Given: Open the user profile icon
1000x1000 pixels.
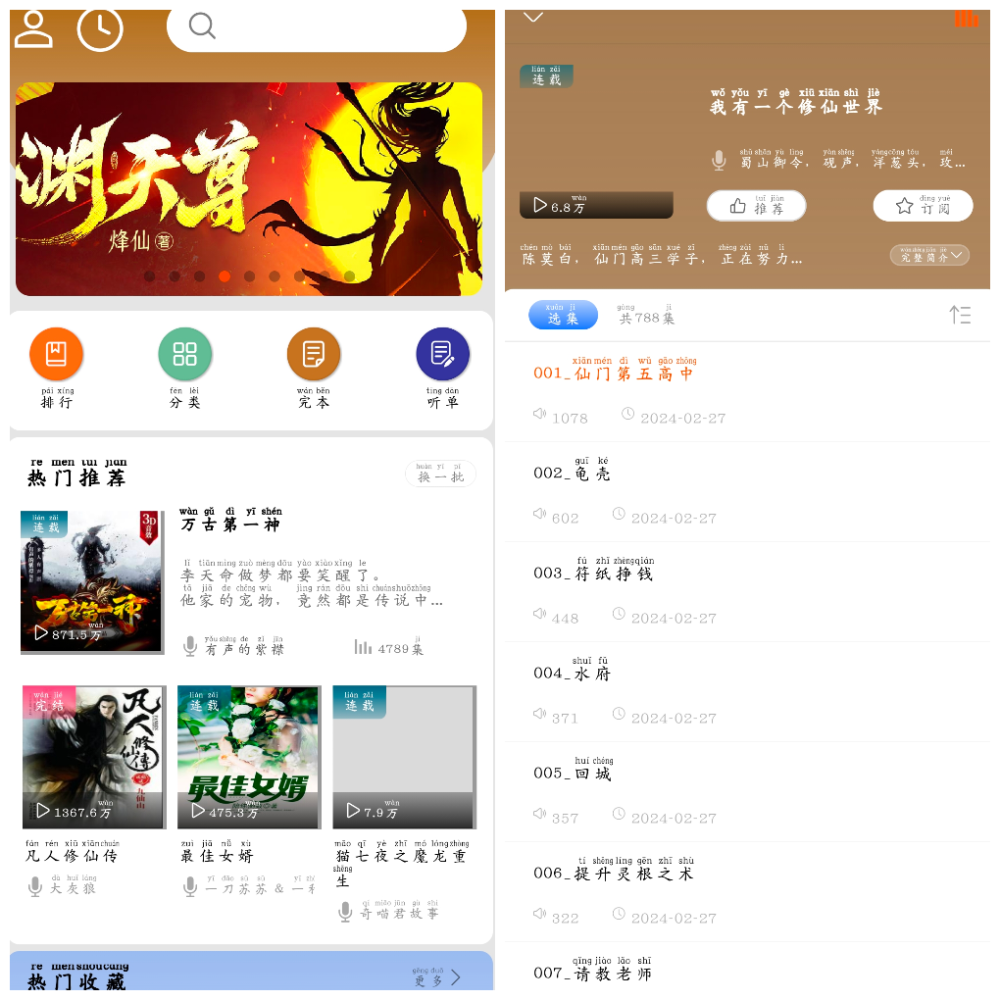Looking at the screenshot, I should tap(33, 28).
